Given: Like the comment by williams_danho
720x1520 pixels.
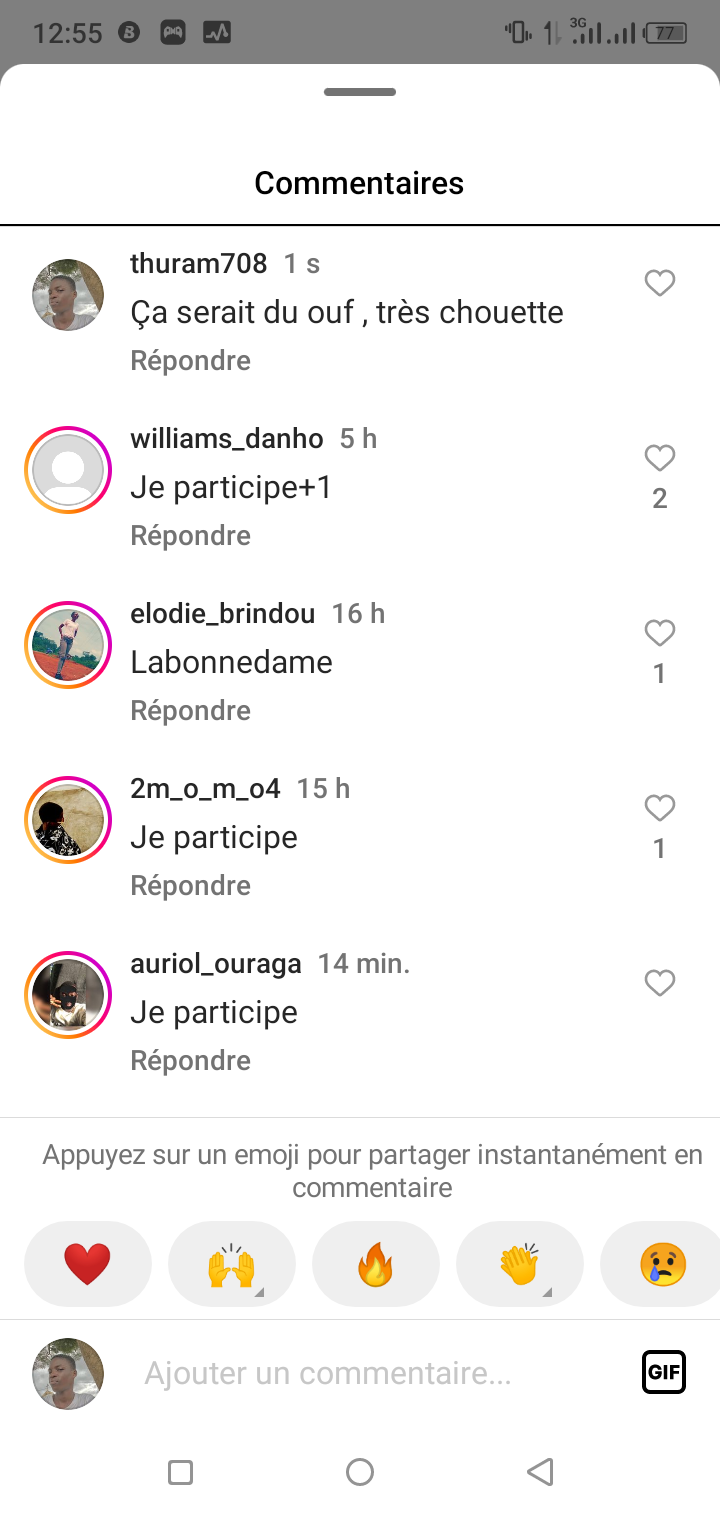Looking at the screenshot, I should click(x=659, y=459).
